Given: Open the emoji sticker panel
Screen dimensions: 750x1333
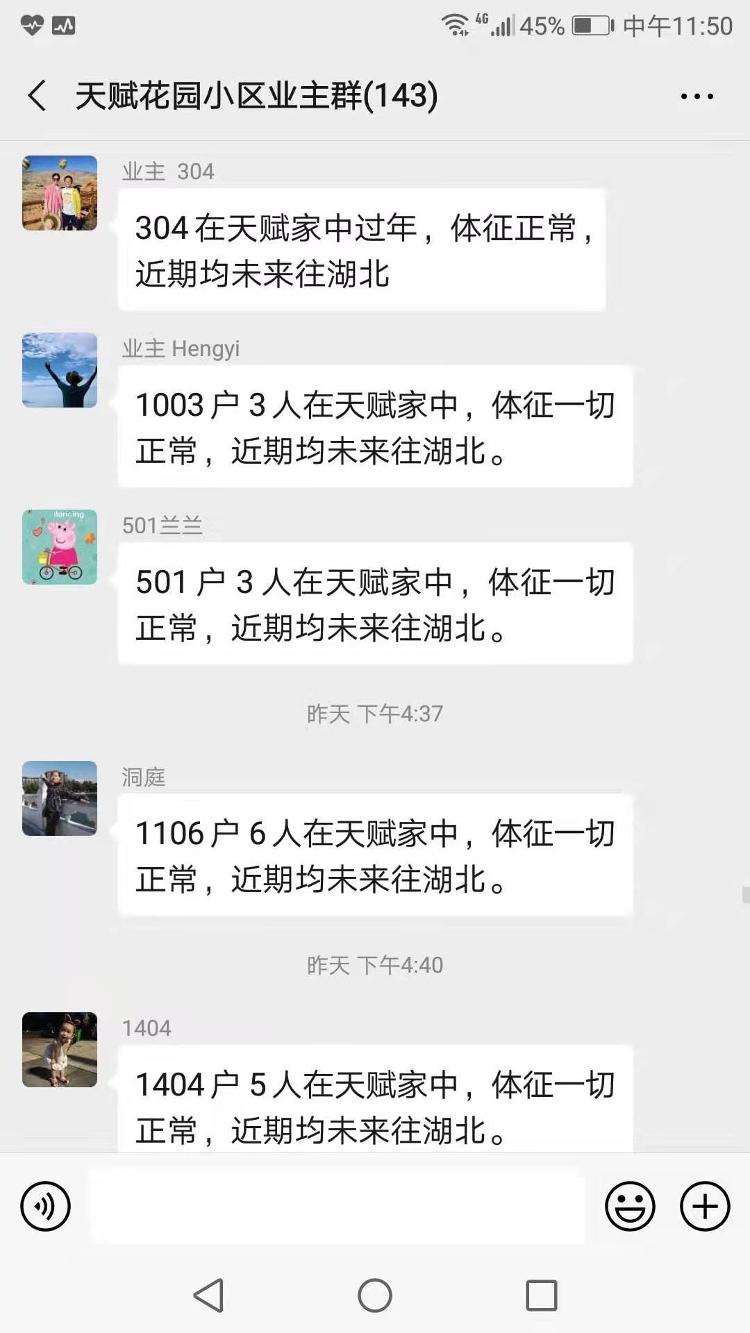Looking at the screenshot, I should coord(630,1206).
